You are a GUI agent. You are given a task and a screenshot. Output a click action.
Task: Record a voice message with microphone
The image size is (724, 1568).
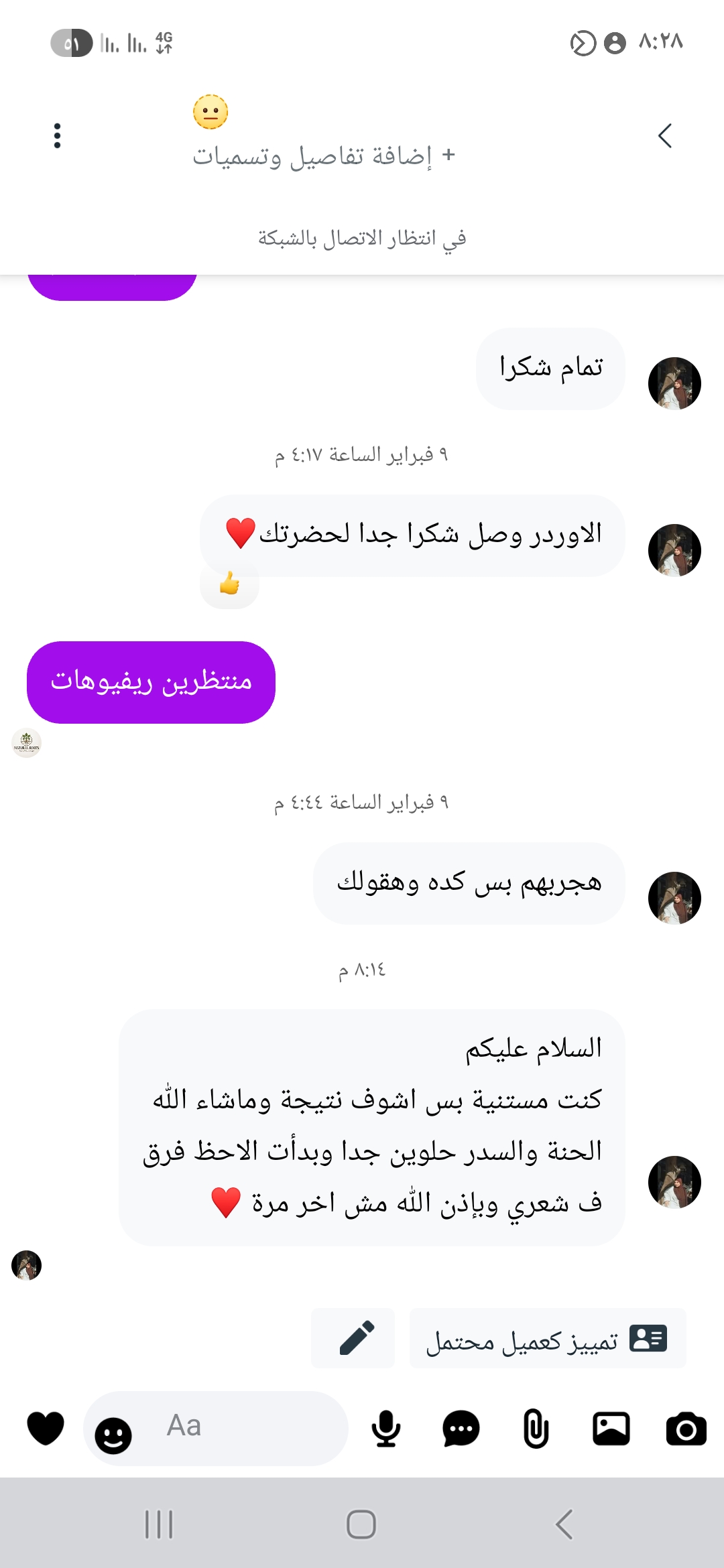[386, 1429]
